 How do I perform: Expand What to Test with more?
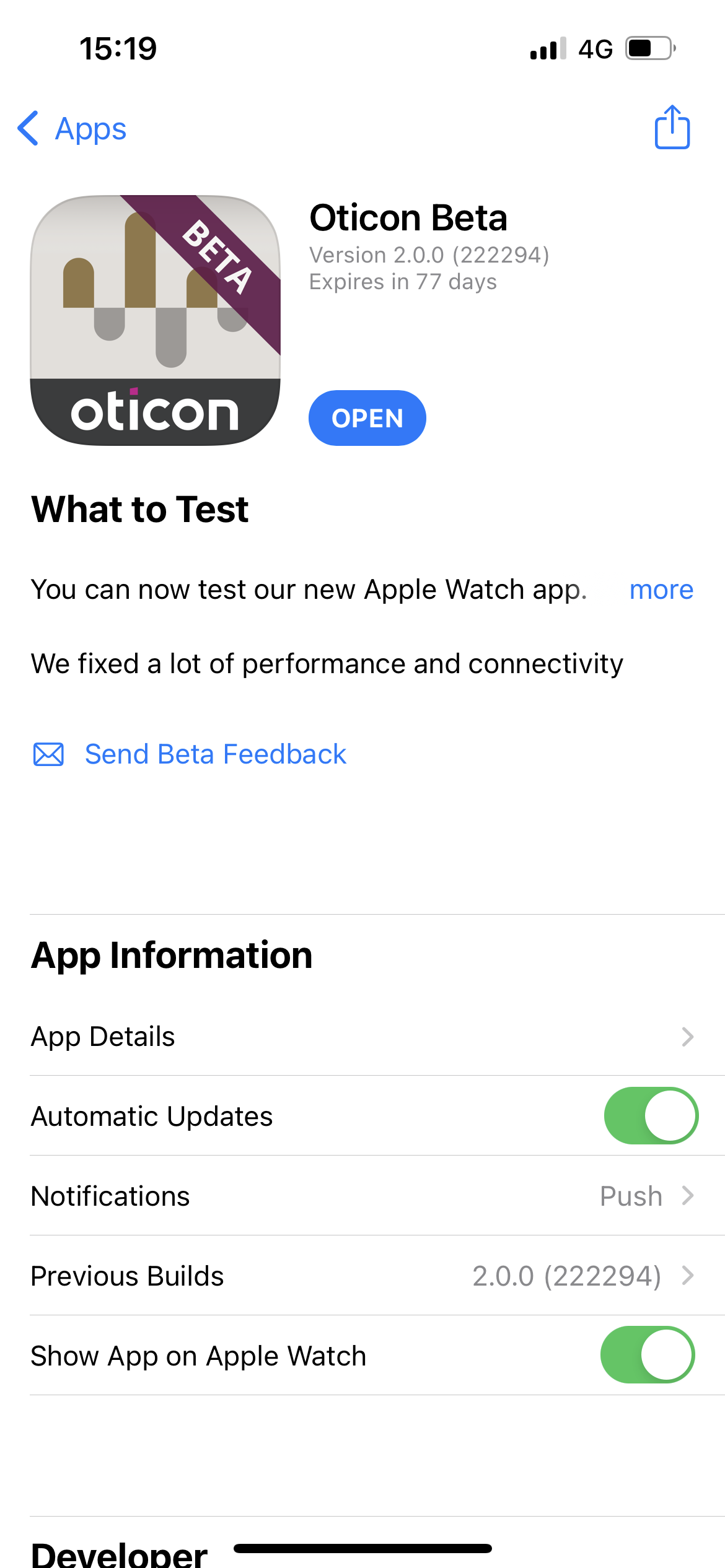pos(661,590)
